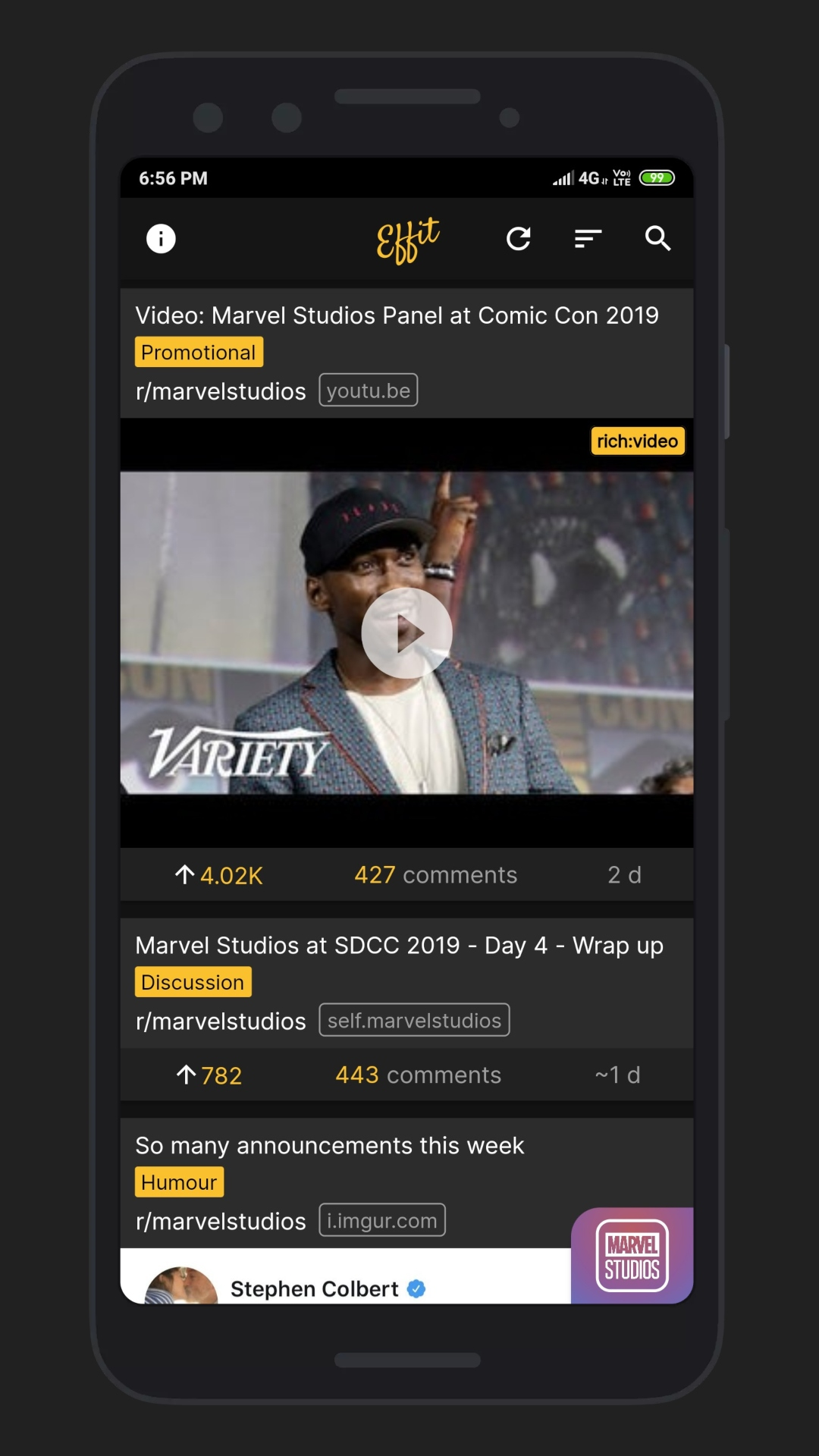Open the So many announcements this week post

pos(329,1145)
